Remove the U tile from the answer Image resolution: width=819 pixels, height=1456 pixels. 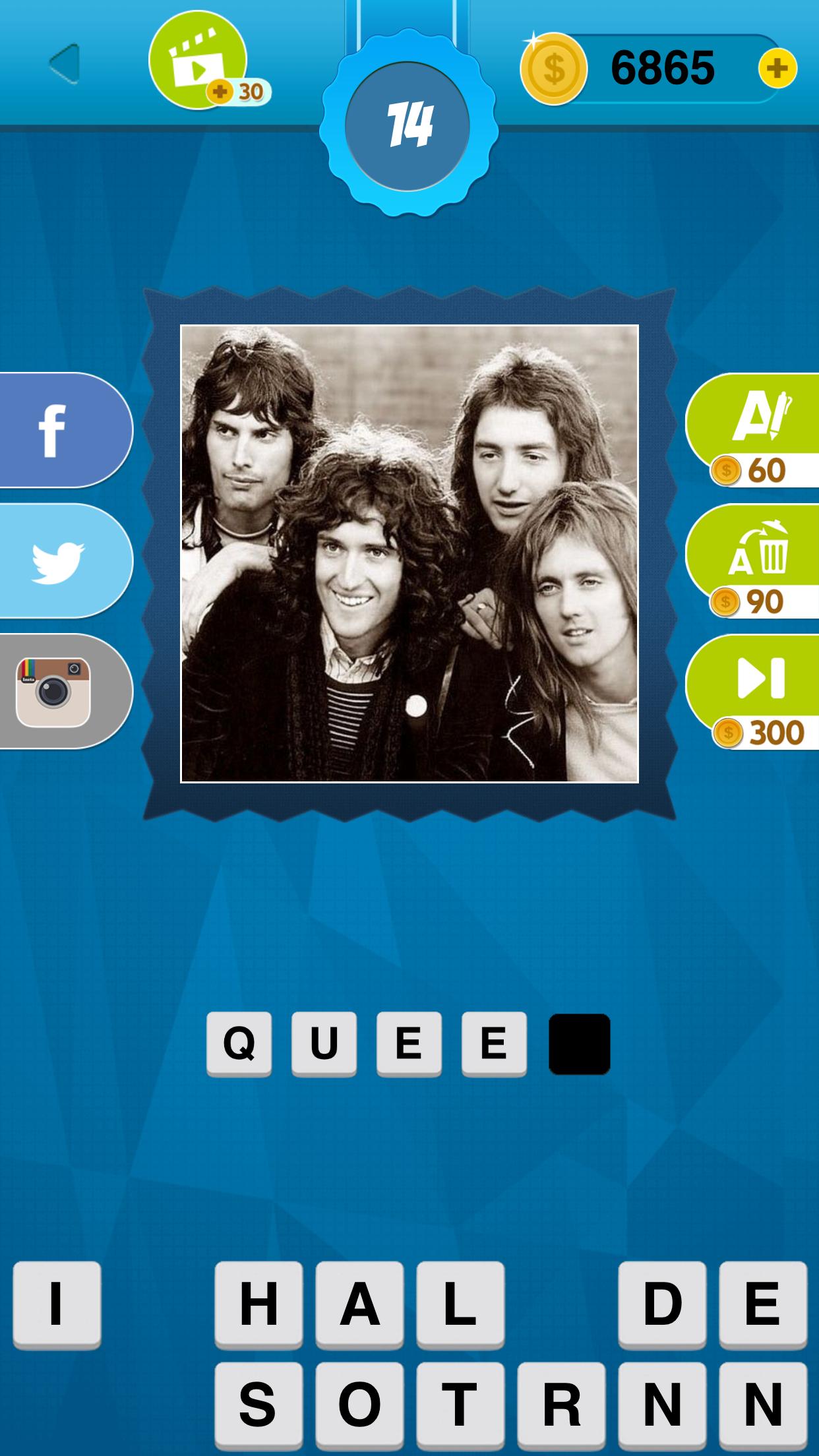(x=324, y=1043)
